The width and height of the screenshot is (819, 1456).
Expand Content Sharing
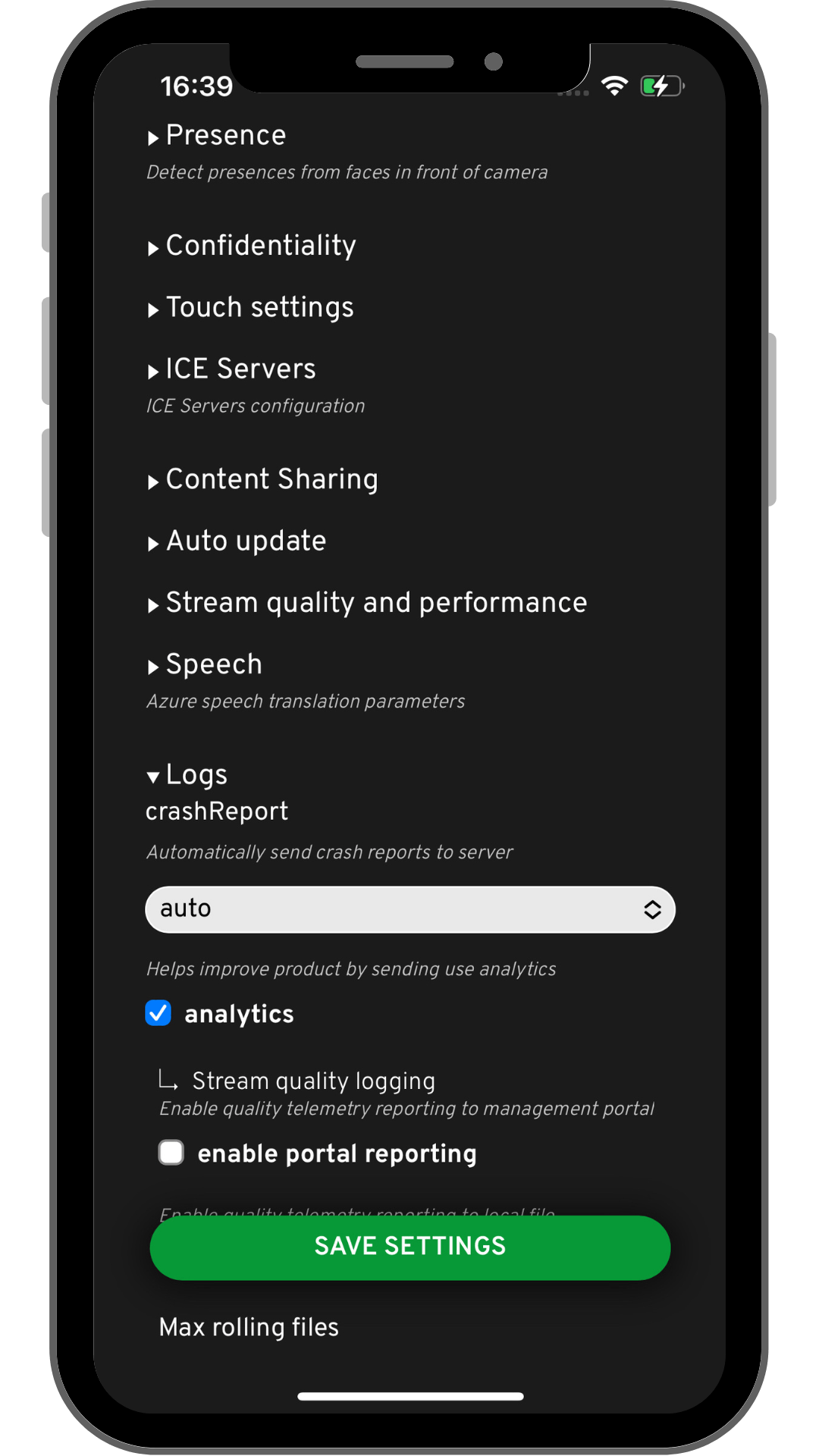click(262, 480)
